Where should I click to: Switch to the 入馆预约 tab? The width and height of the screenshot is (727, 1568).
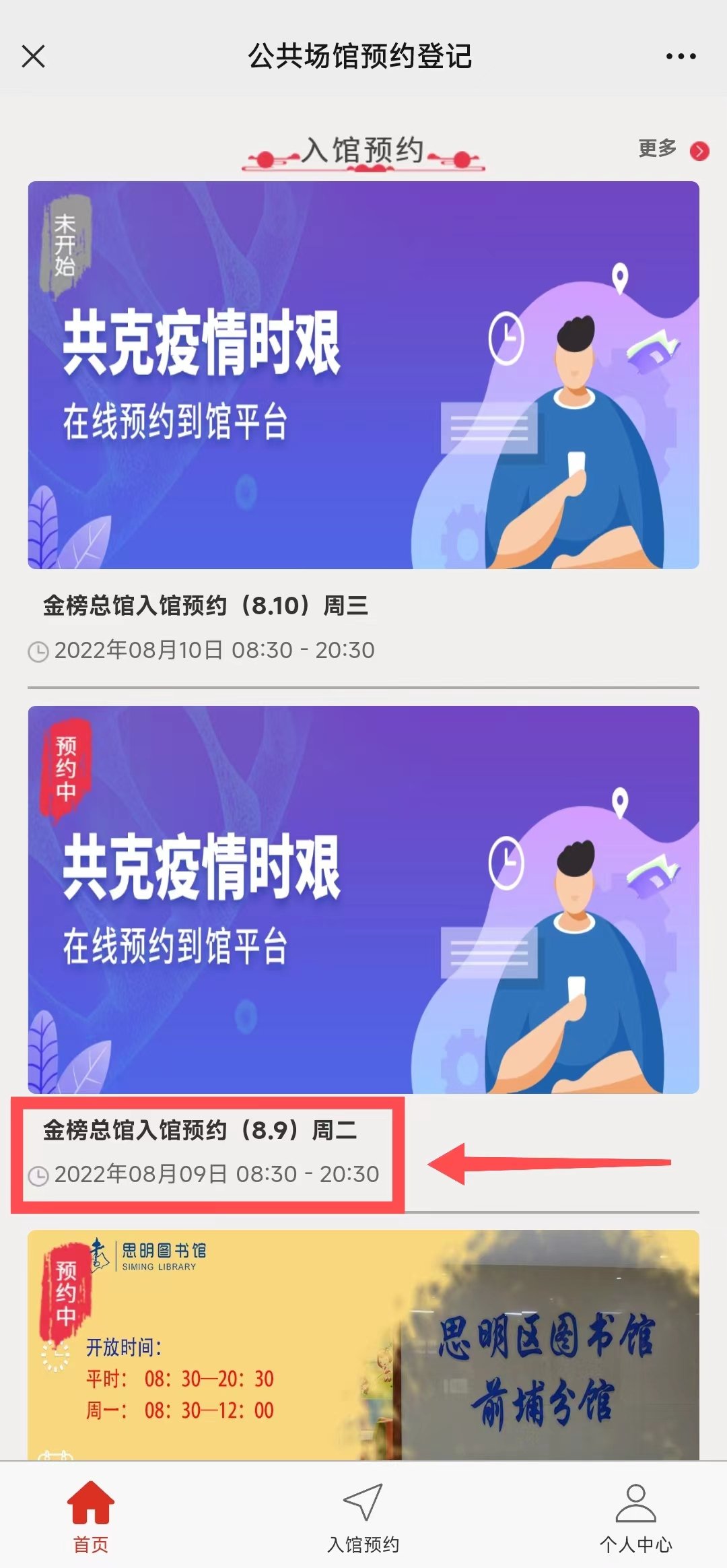(x=363, y=1515)
